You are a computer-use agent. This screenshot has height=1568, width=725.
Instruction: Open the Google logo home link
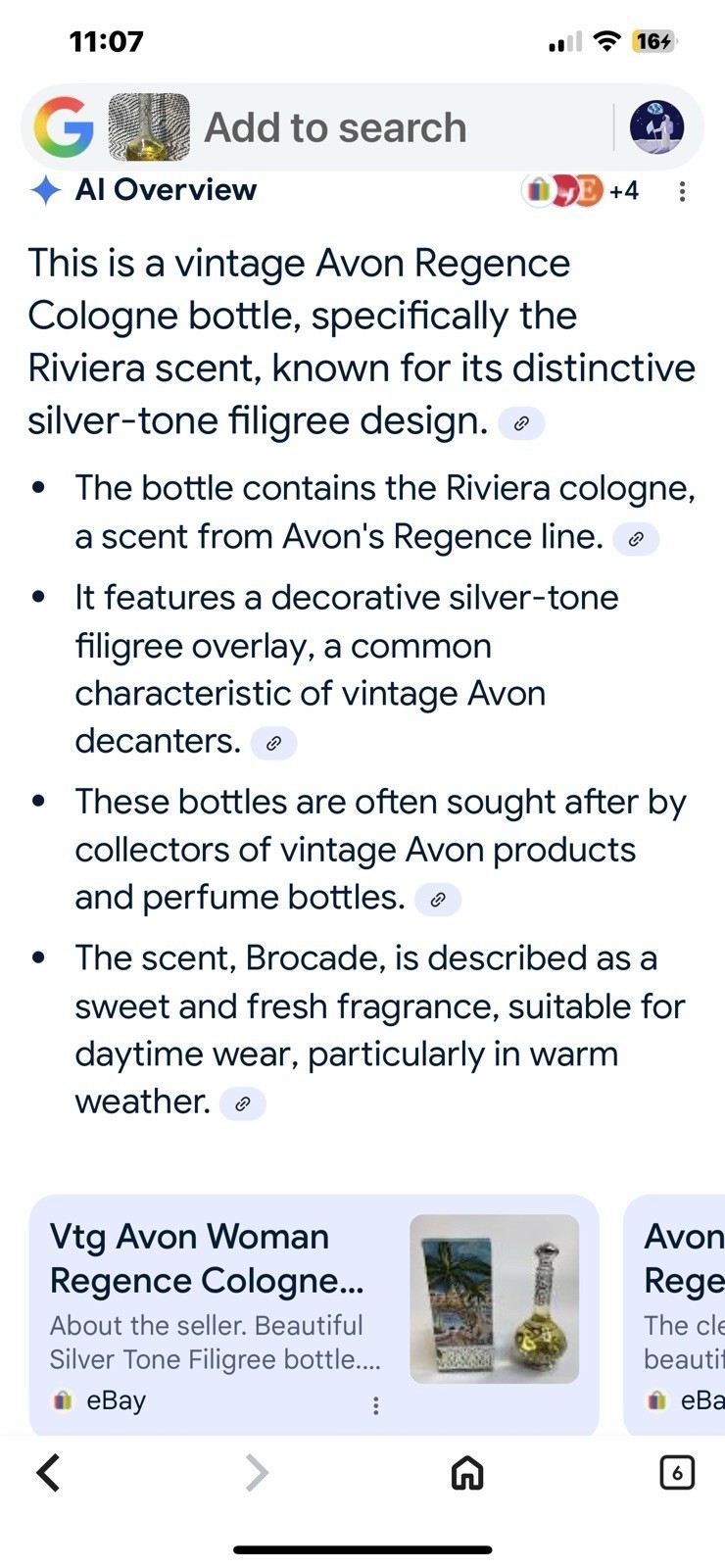click(64, 127)
